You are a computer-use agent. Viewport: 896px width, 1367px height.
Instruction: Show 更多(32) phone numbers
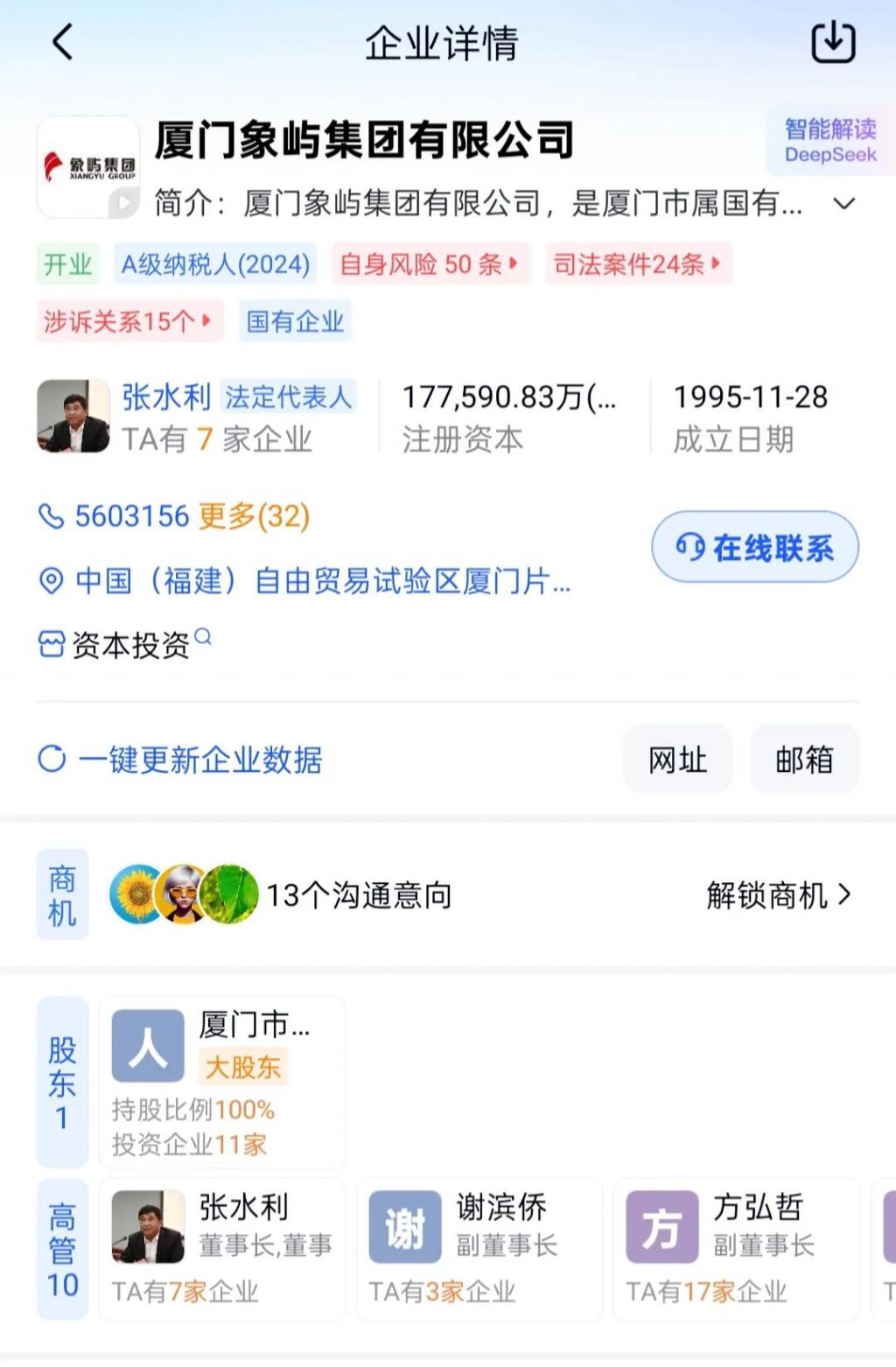pos(255,516)
